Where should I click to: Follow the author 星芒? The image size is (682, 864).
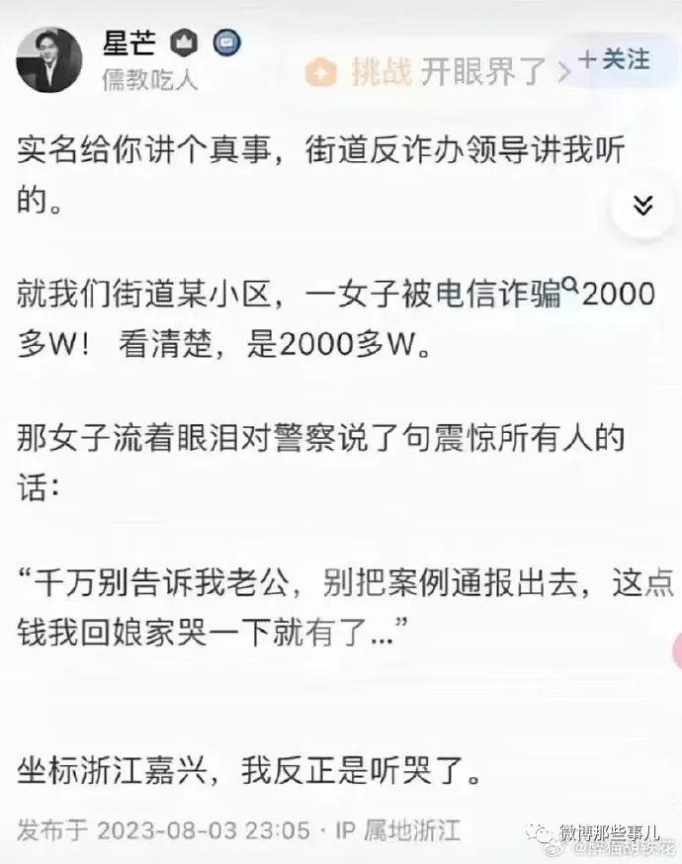(x=616, y=60)
